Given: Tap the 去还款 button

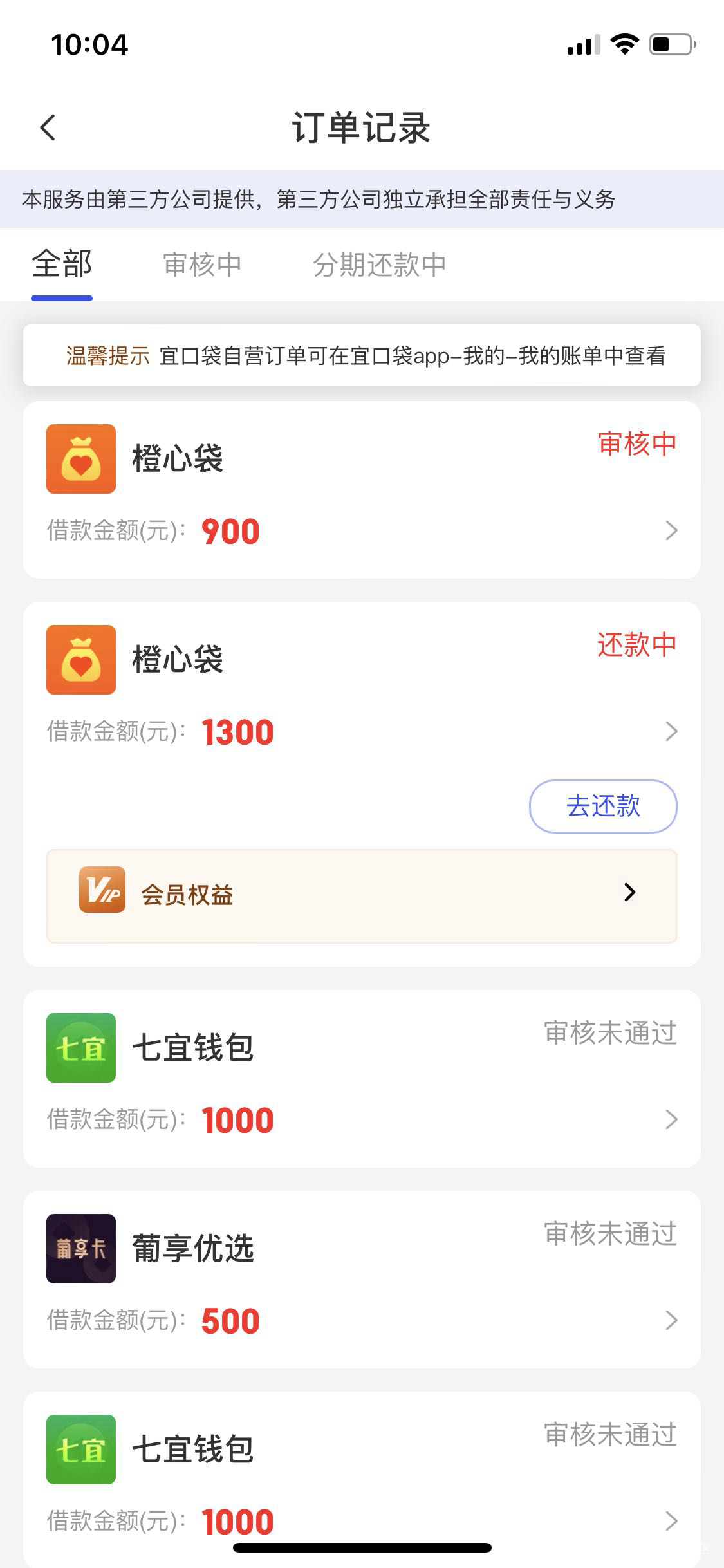Looking at the screenshot, I should pos(603,806).
